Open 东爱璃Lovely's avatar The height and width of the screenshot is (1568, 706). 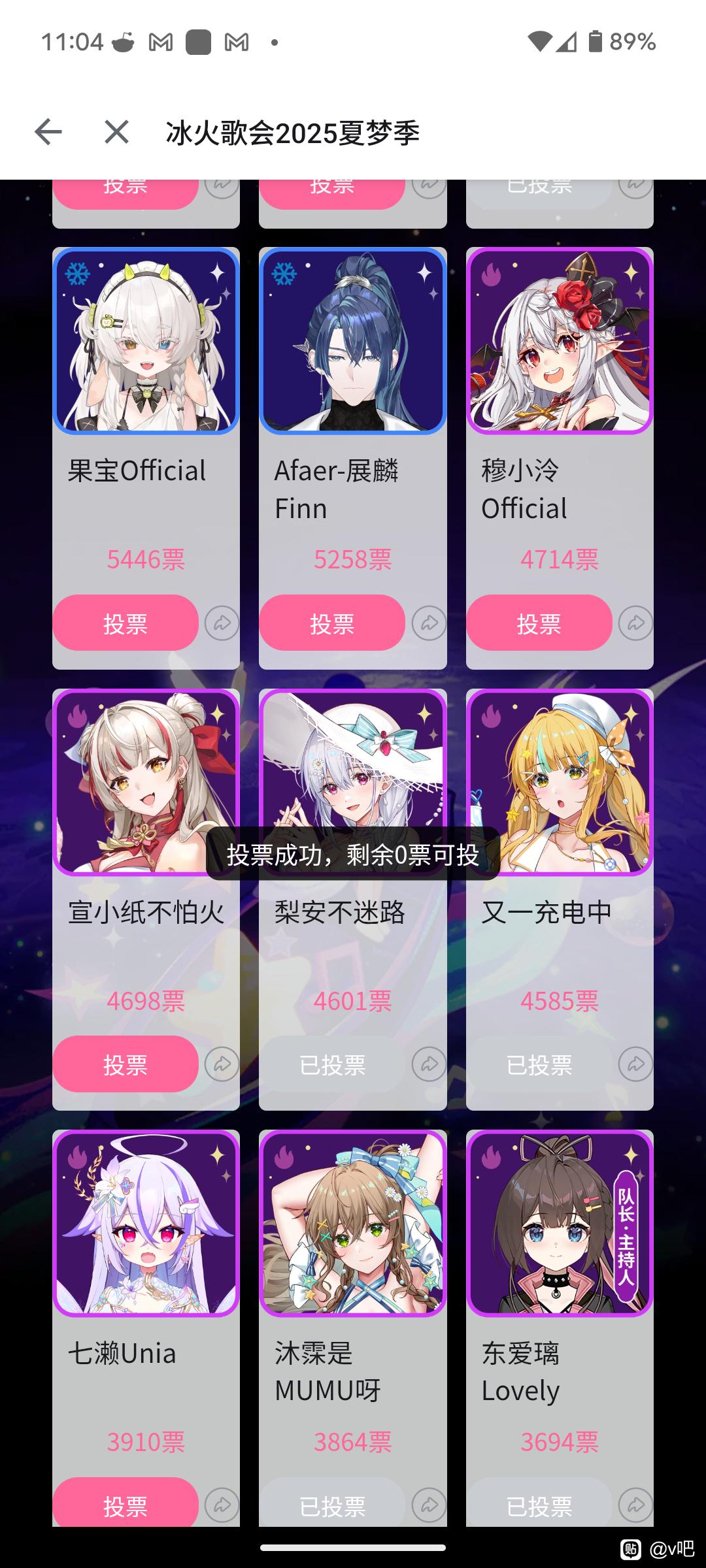560,1224
